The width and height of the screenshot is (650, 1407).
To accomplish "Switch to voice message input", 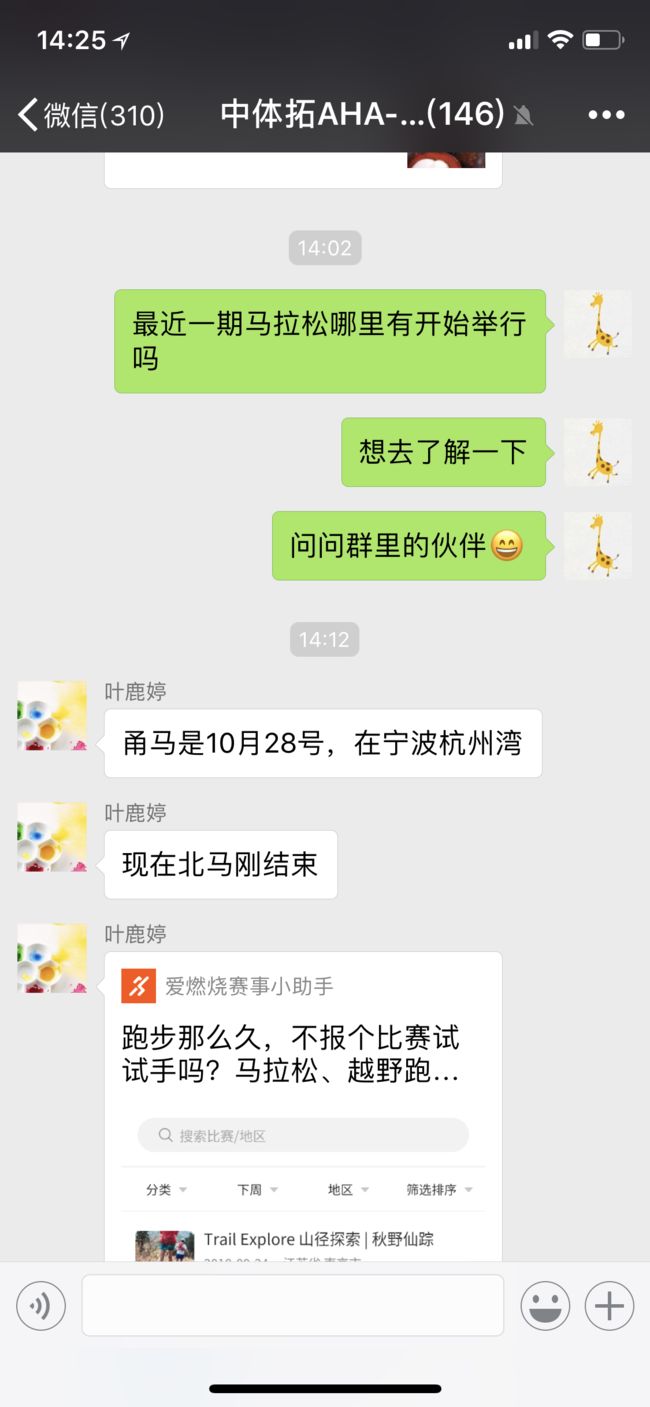I will click(41, 1305).
